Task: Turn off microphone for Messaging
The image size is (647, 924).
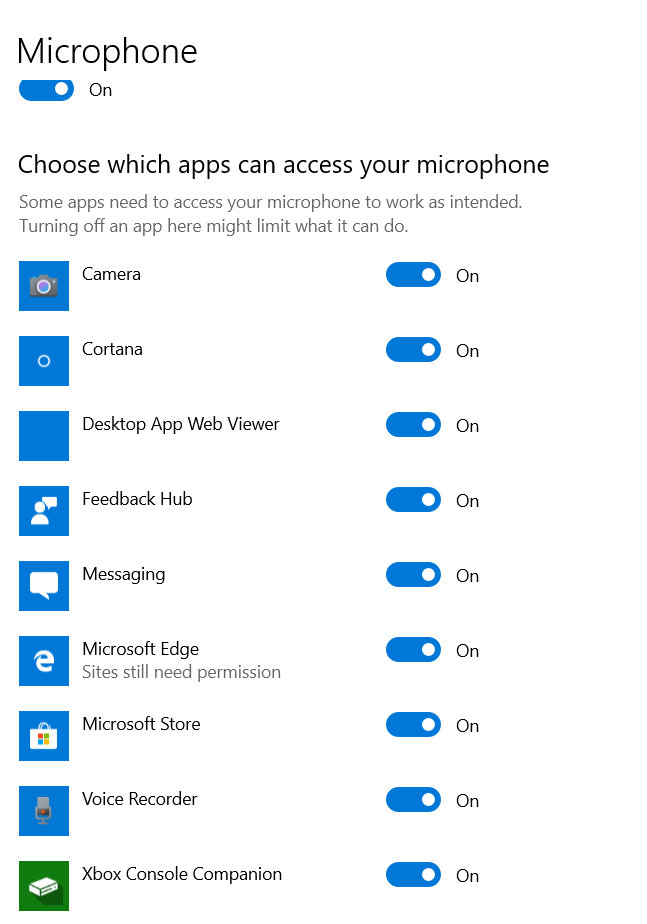Action: click(413, 575)
